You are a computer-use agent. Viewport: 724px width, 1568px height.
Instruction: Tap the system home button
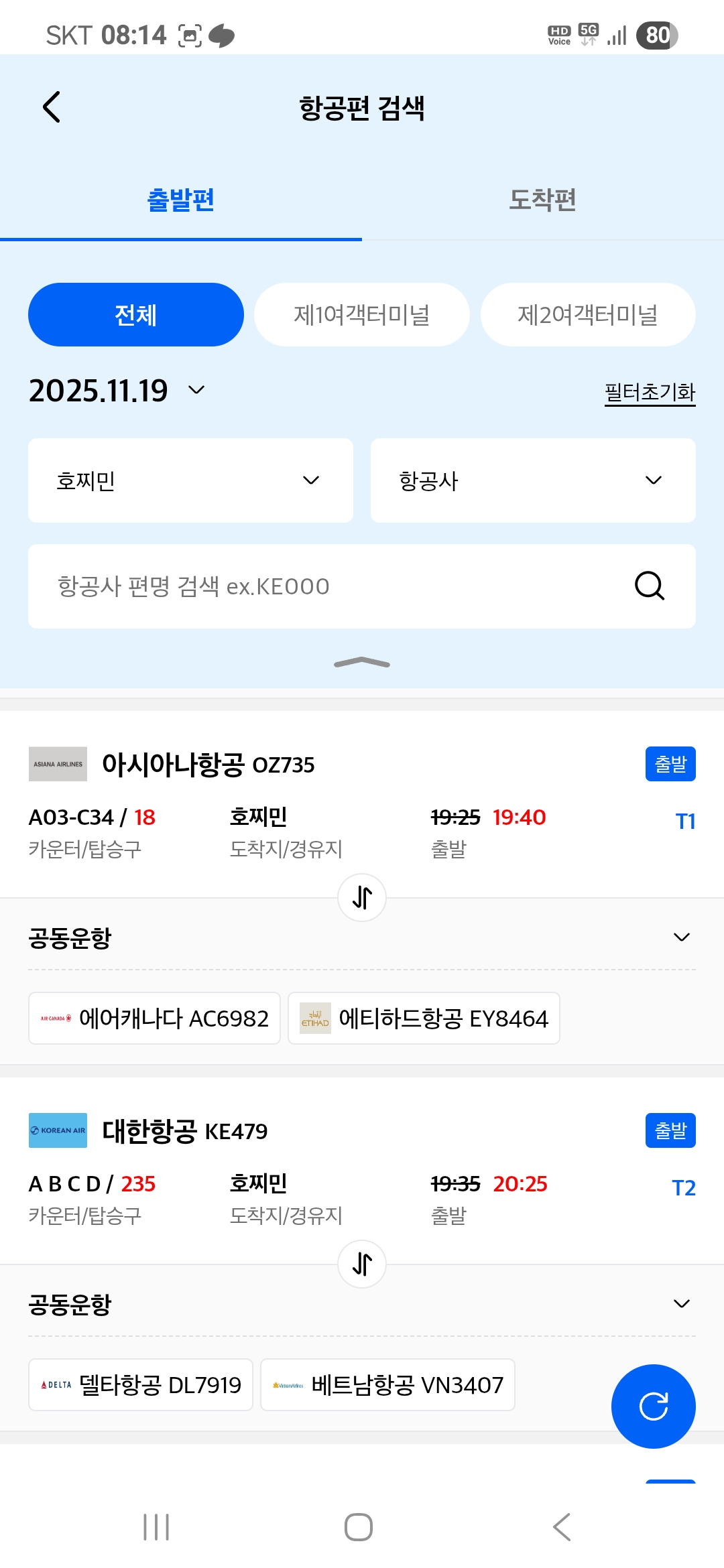click(359, 1527)
